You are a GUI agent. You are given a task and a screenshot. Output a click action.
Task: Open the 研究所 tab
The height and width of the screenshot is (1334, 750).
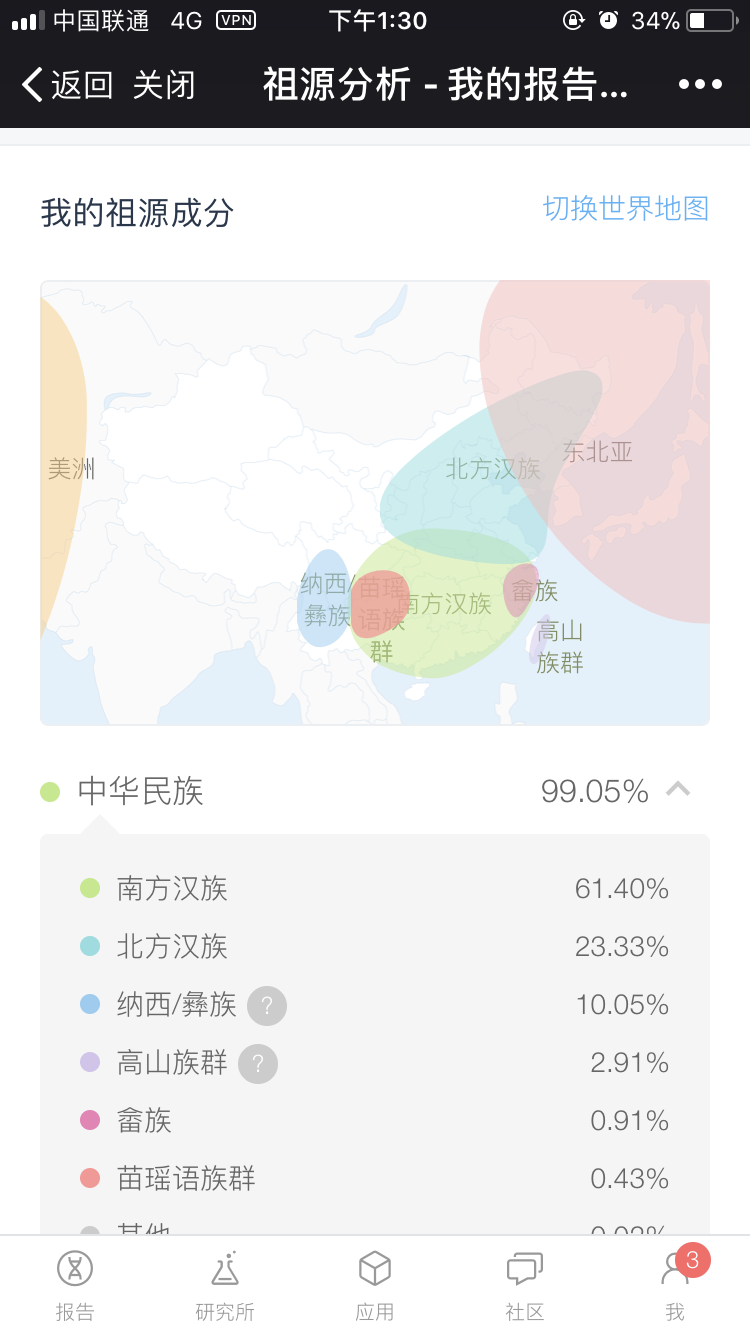(225, 1285)
